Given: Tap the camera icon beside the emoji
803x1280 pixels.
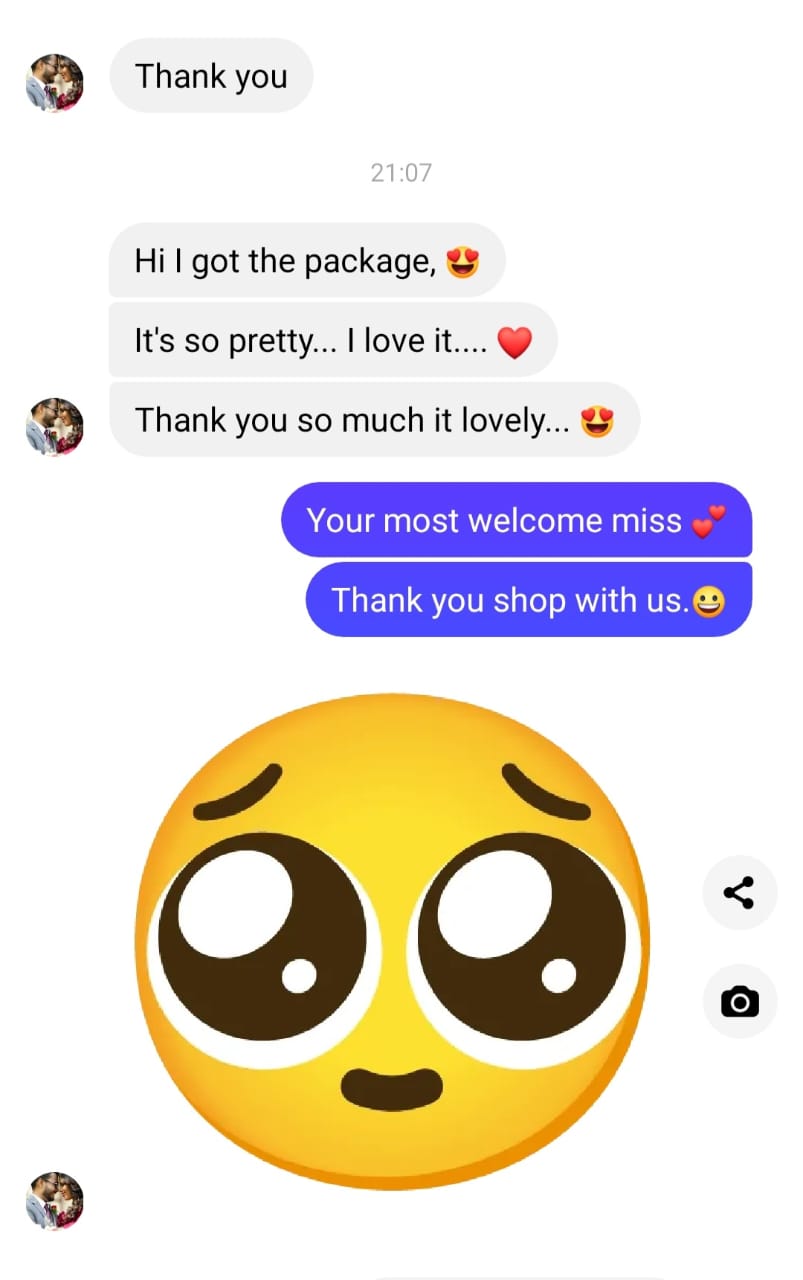Looking at the screenshot, I should (x=739, y=1001).
